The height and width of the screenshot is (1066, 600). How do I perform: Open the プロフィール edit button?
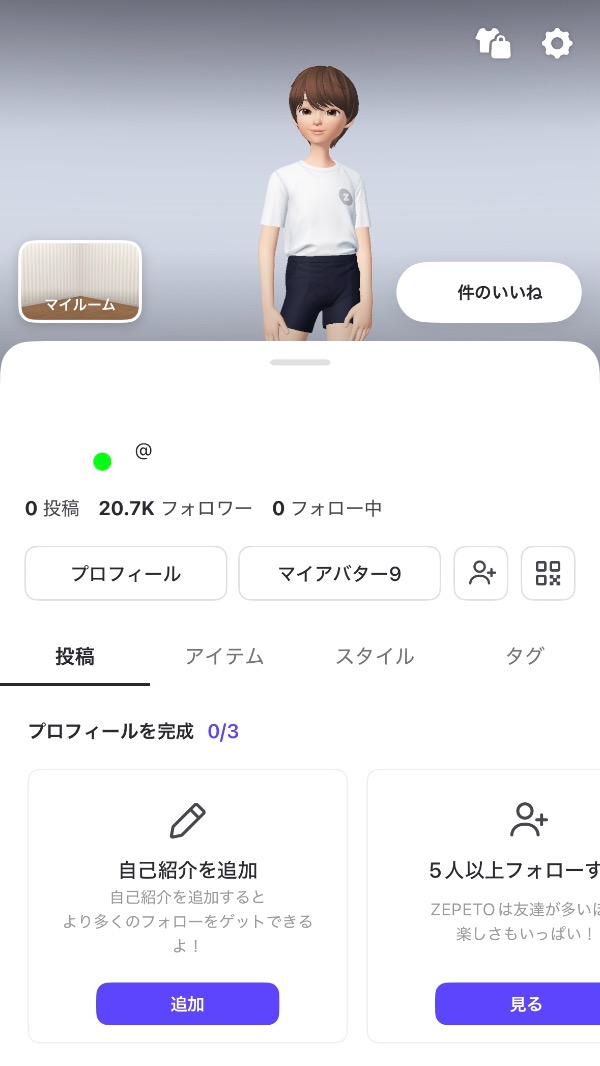pos(126,574)
